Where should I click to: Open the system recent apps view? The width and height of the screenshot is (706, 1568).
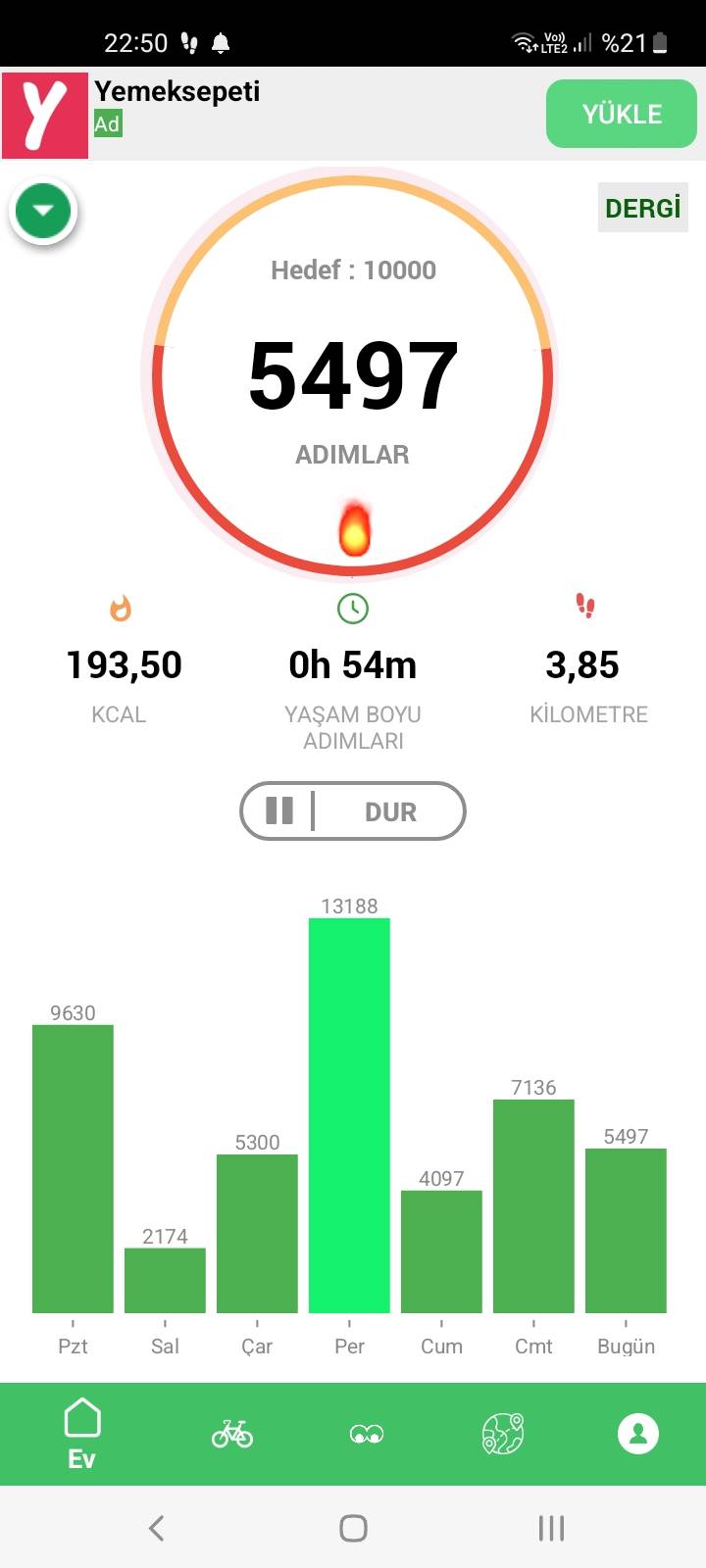coord(551,1528)
